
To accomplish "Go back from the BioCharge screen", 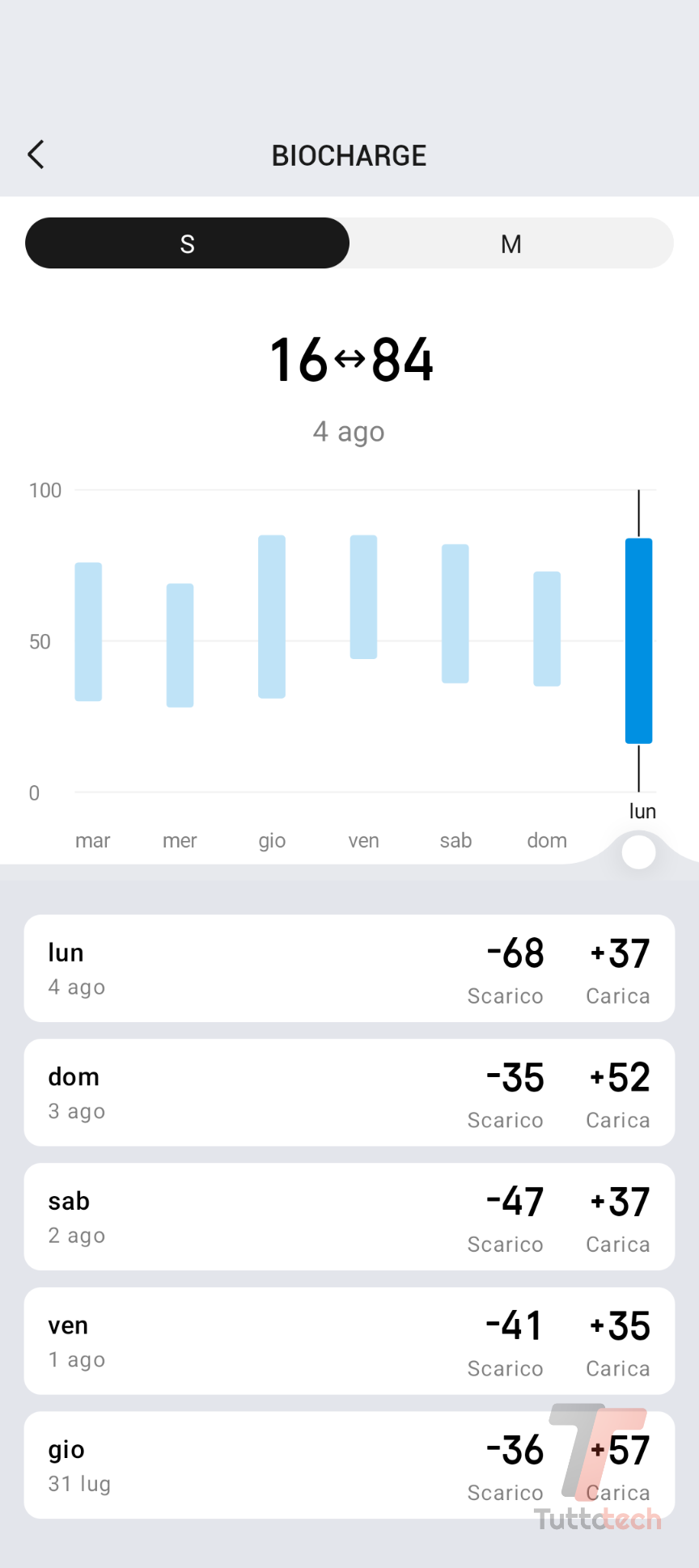I will coord(36,154).
